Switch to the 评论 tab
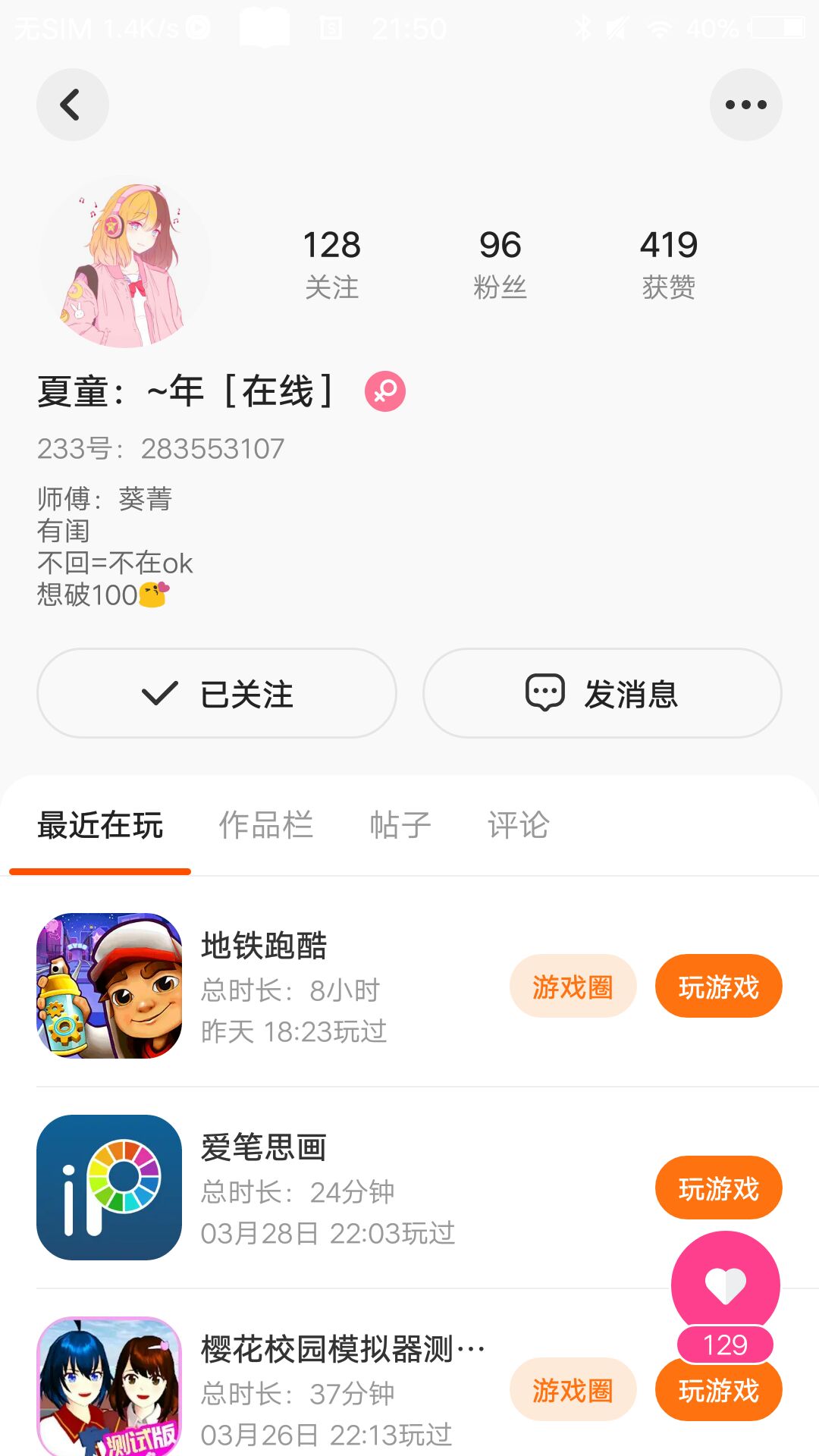The height and width of the screenshot is (1456, 819). coord(518,825)
